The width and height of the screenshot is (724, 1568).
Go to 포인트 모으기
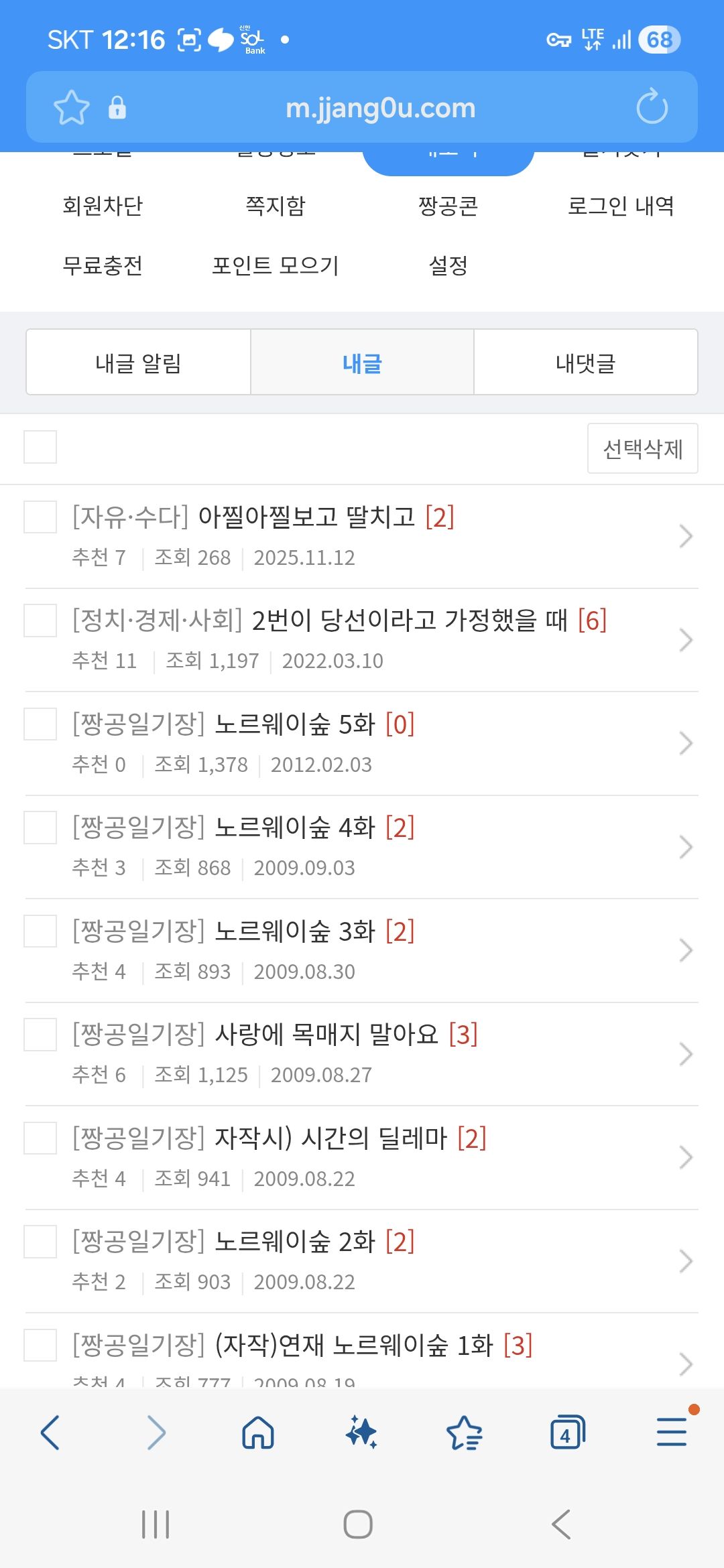(275, 266)
